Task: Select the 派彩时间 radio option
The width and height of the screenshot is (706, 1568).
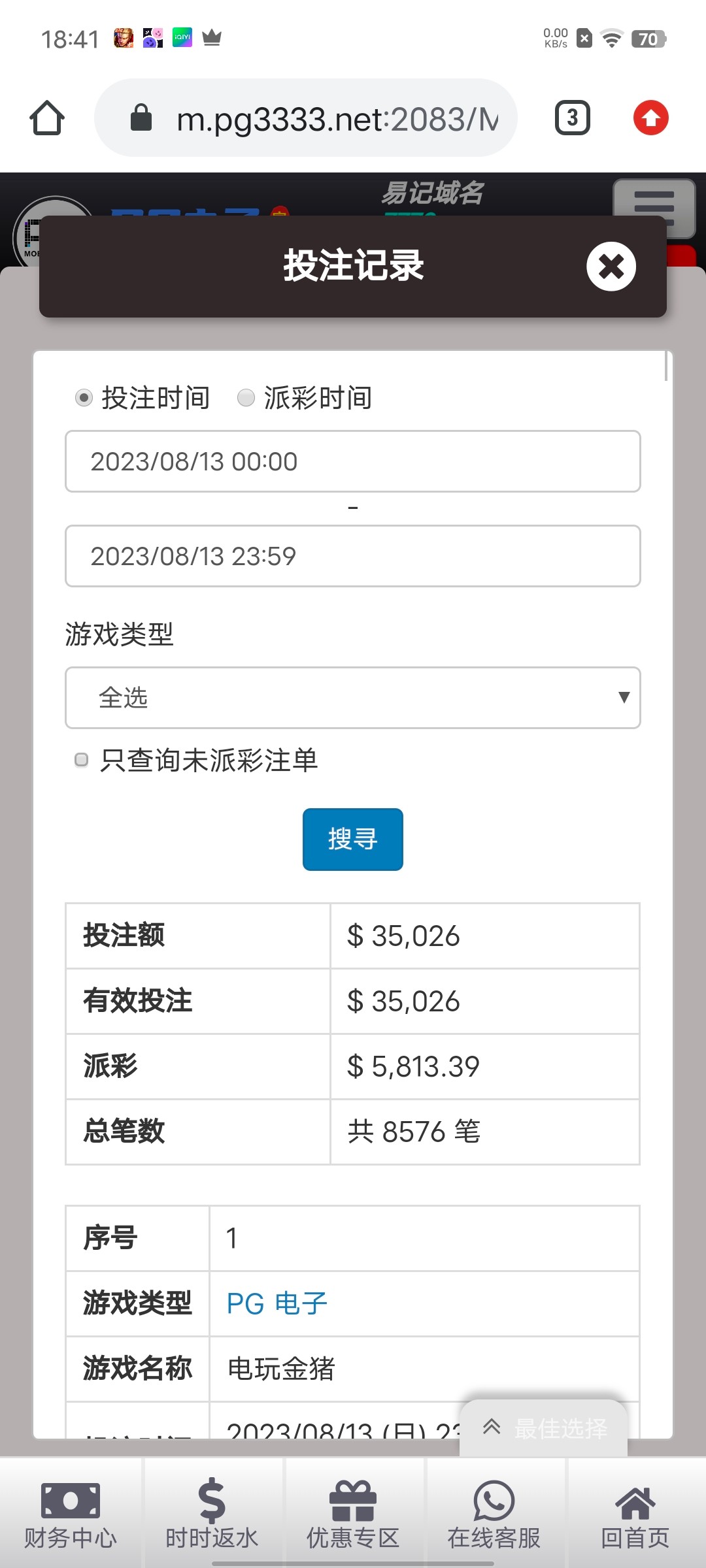Action: [x=246, y=397]
